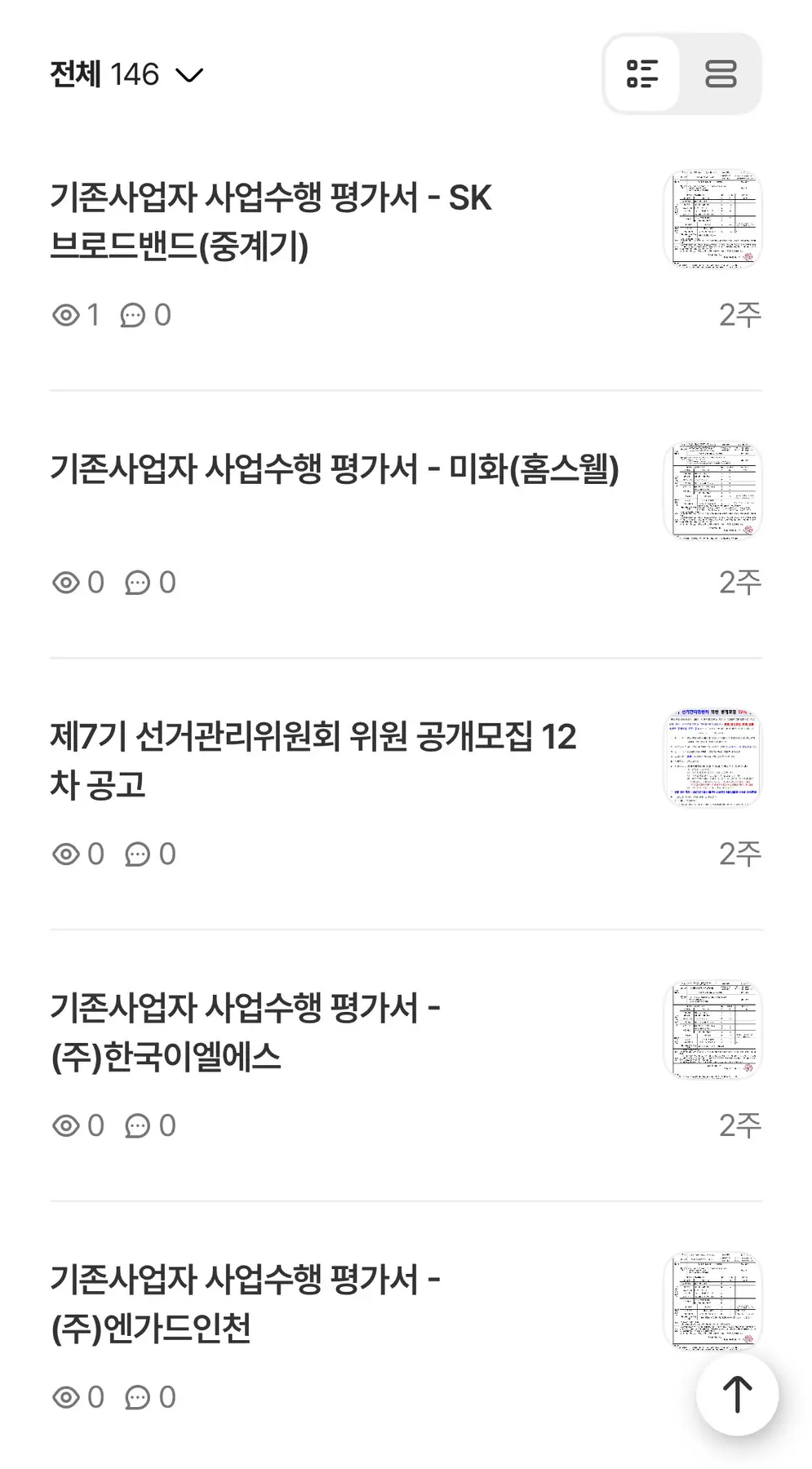Switch to the card view layout
Viewport: 812px width, 1469px height.
click(720, 74)
